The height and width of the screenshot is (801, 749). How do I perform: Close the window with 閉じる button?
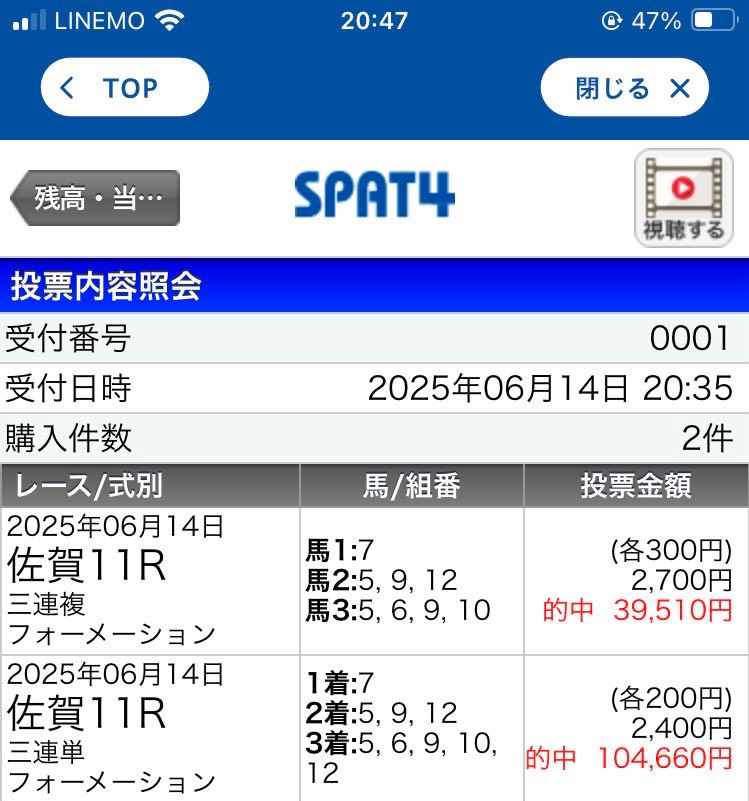(x=624, y=88)
